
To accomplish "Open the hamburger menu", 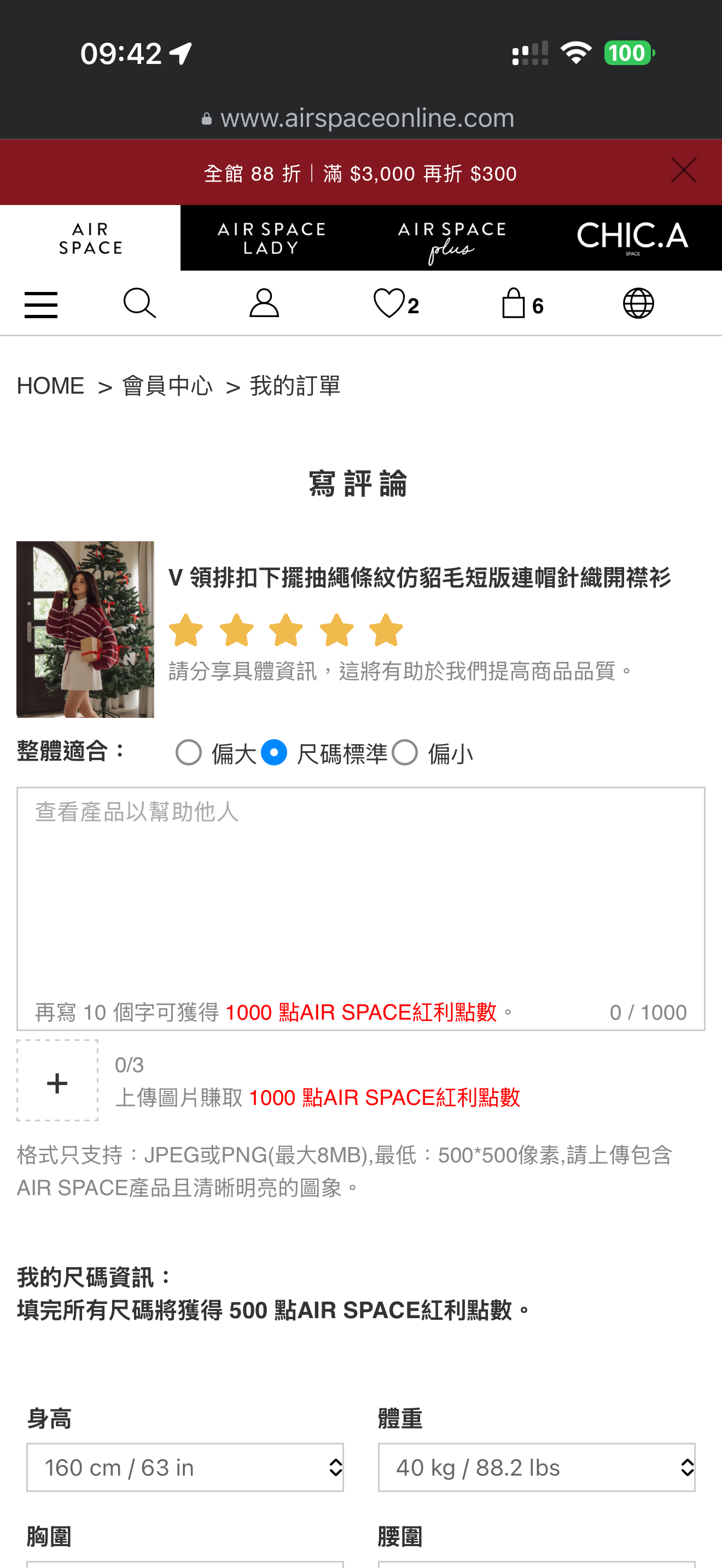I will click(x=41, y=305).
